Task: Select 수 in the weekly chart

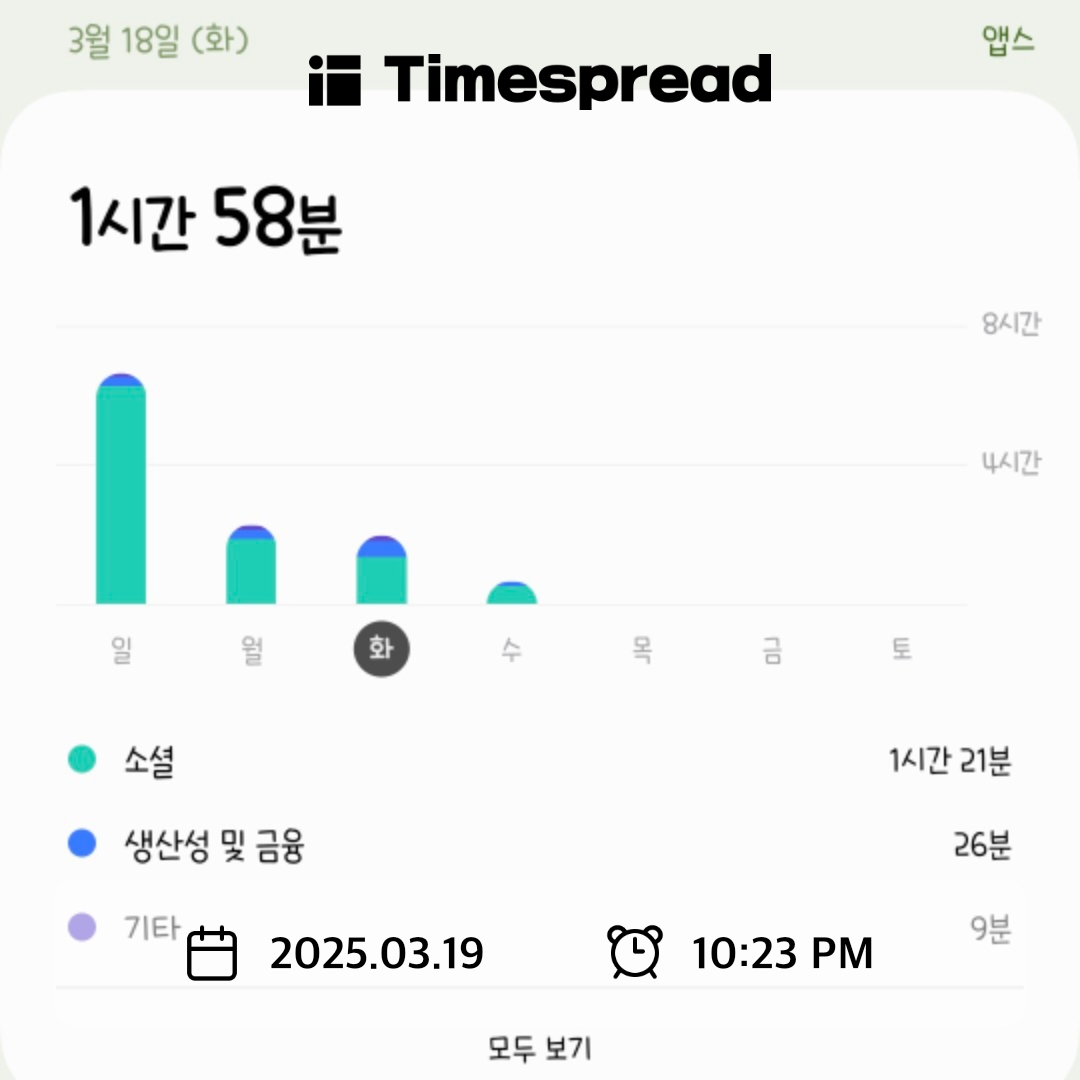Action: pyautogui.click(x=511, y=650)
